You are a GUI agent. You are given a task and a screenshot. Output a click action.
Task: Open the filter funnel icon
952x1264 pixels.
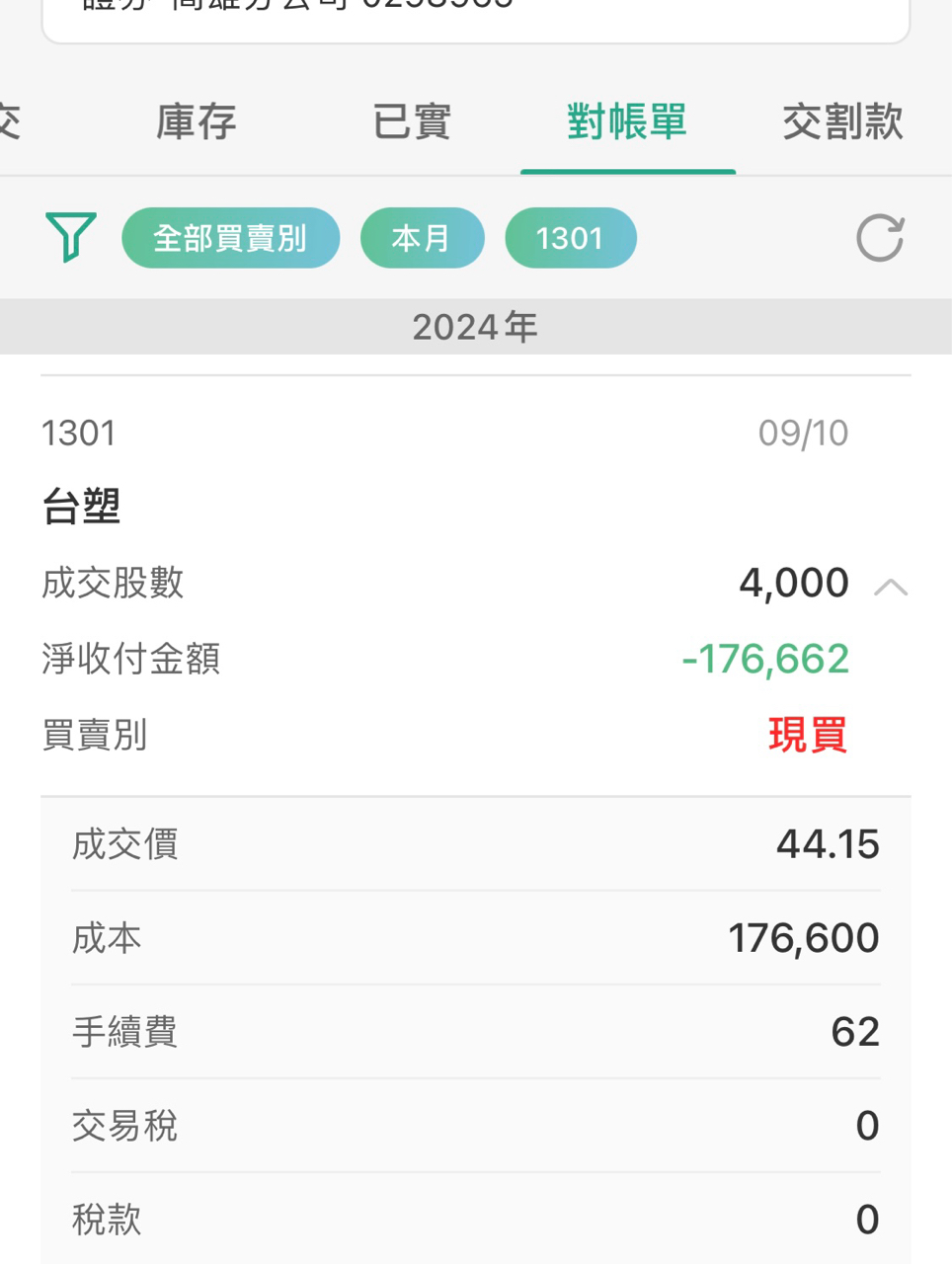[70, 237]
